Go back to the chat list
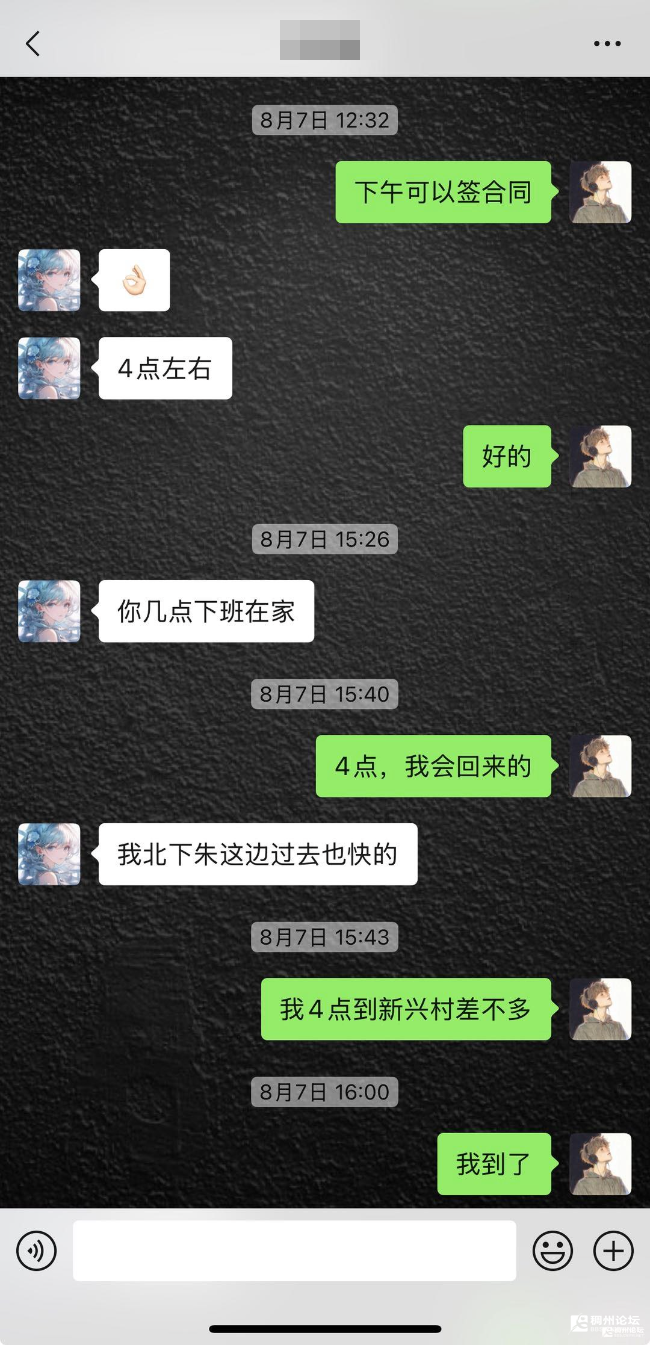Viewport: 650px width, 1345px height. click(x=33, y=44)
